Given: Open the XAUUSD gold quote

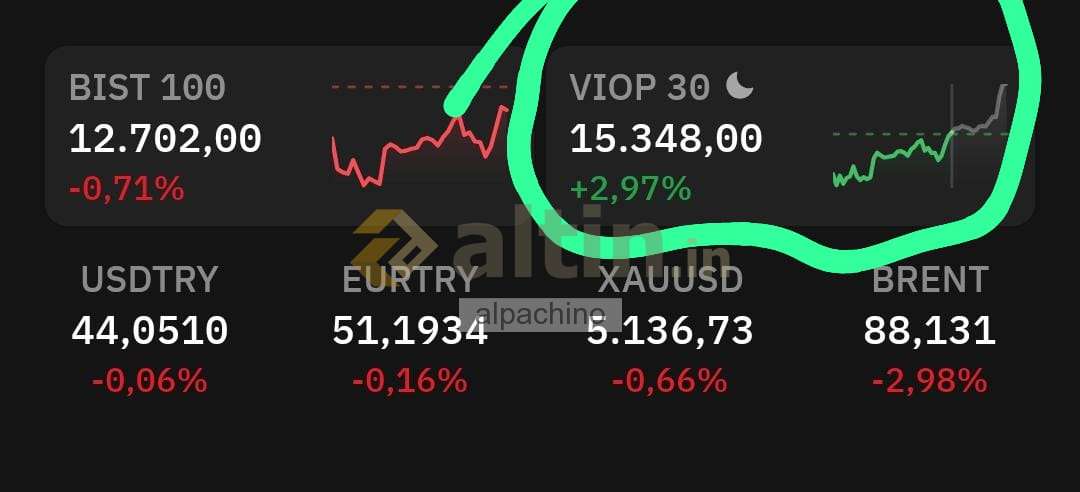Looking at the screenshot, I should tap(669, 330).
